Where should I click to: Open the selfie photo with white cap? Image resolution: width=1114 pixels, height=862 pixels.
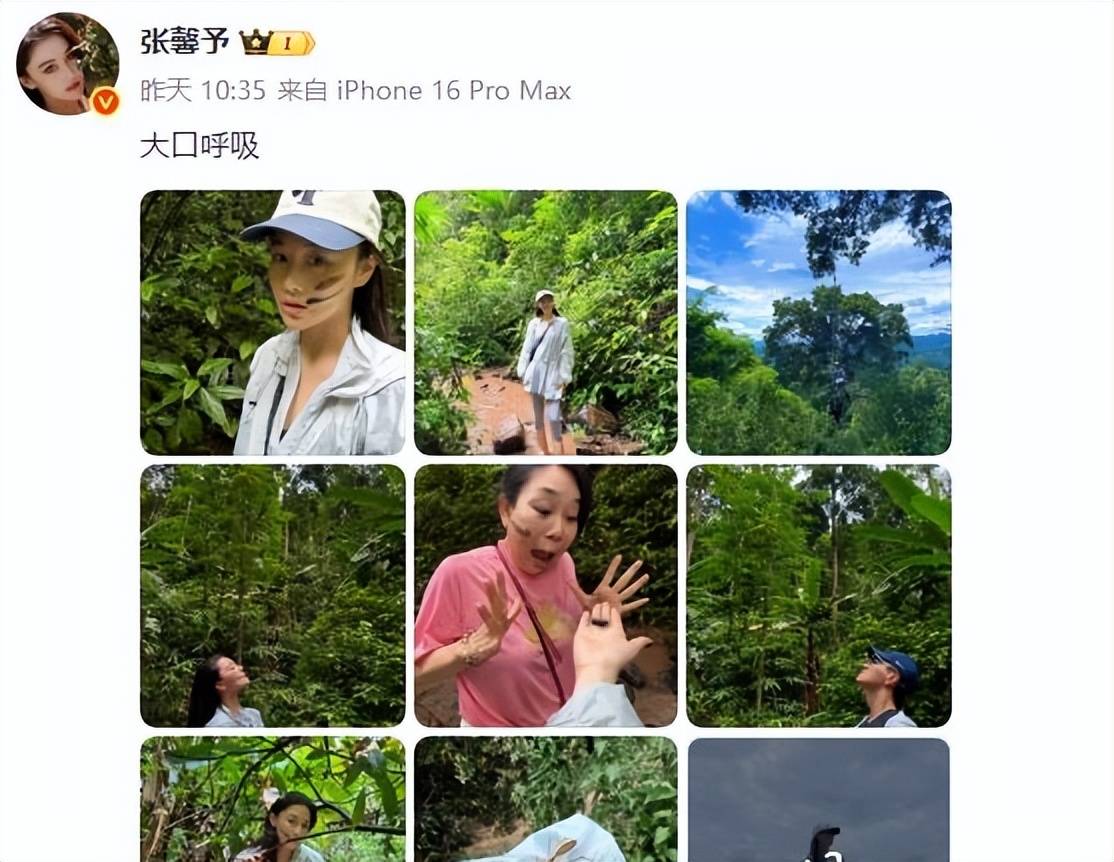pos(272,322)
